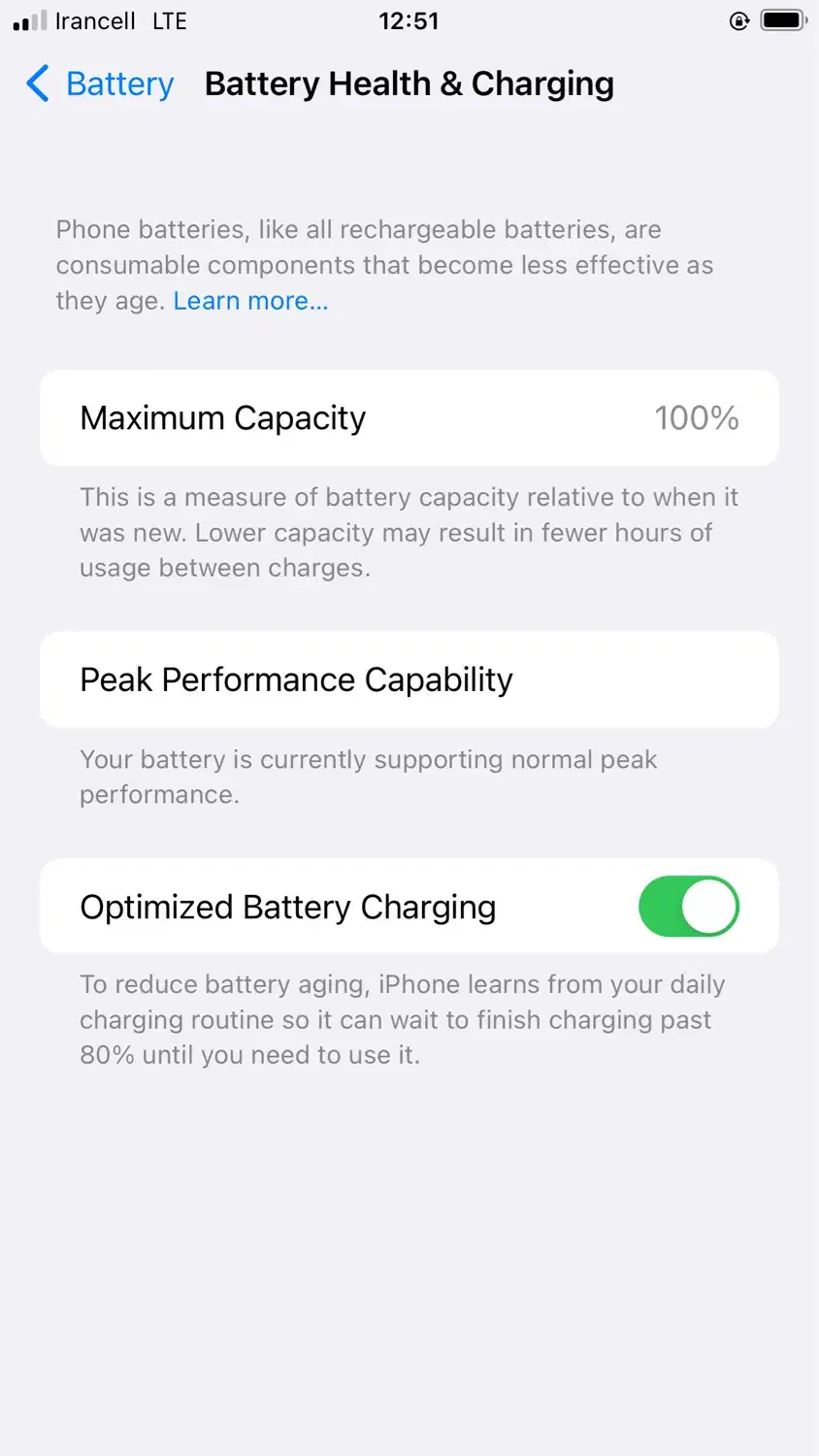The width and height of the screenshot is (819, 1456).
Task: Open the Learn more link
Action: (250, 301)
